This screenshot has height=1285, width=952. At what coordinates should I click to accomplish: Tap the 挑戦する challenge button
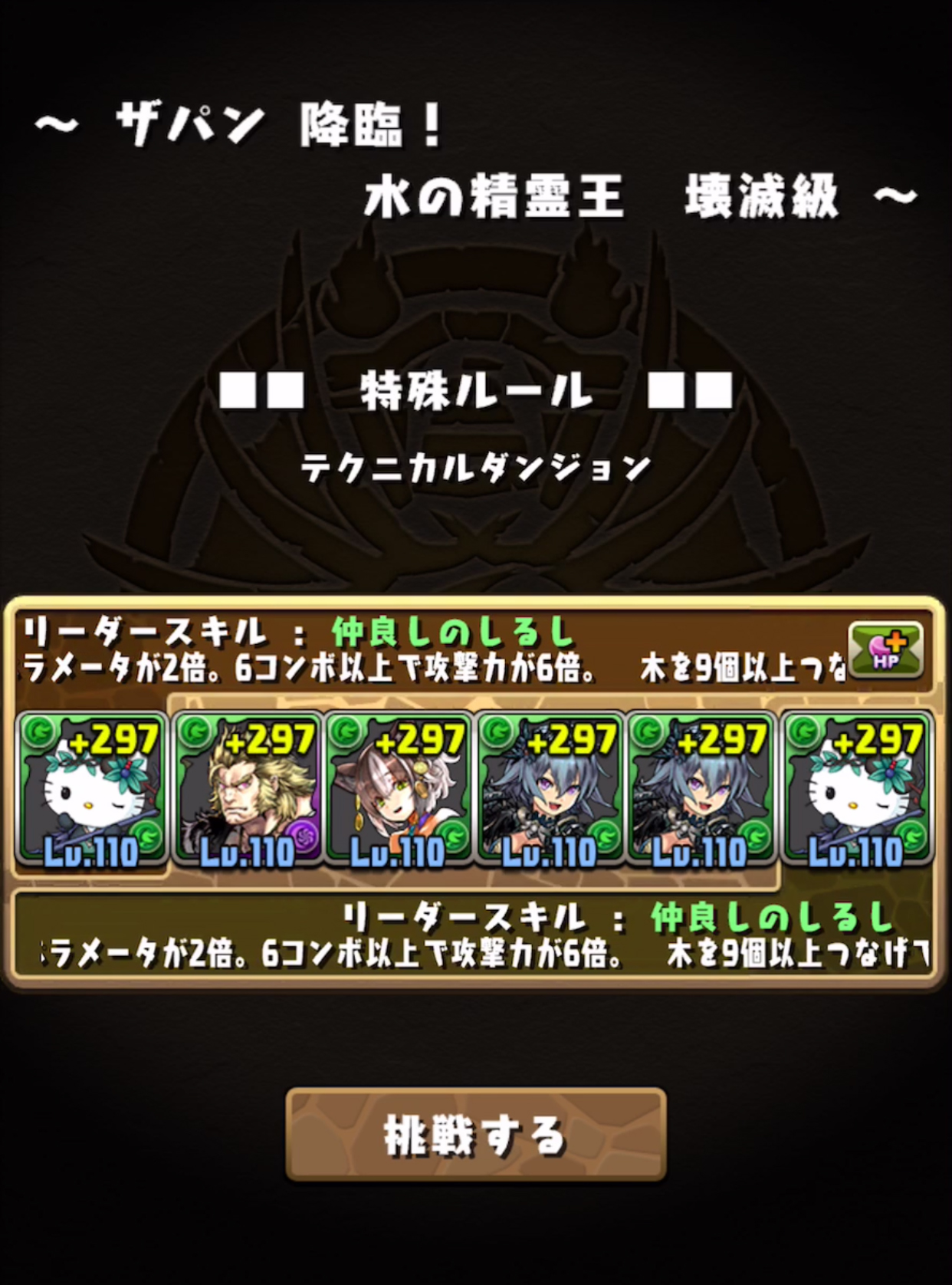point(475,1135)
